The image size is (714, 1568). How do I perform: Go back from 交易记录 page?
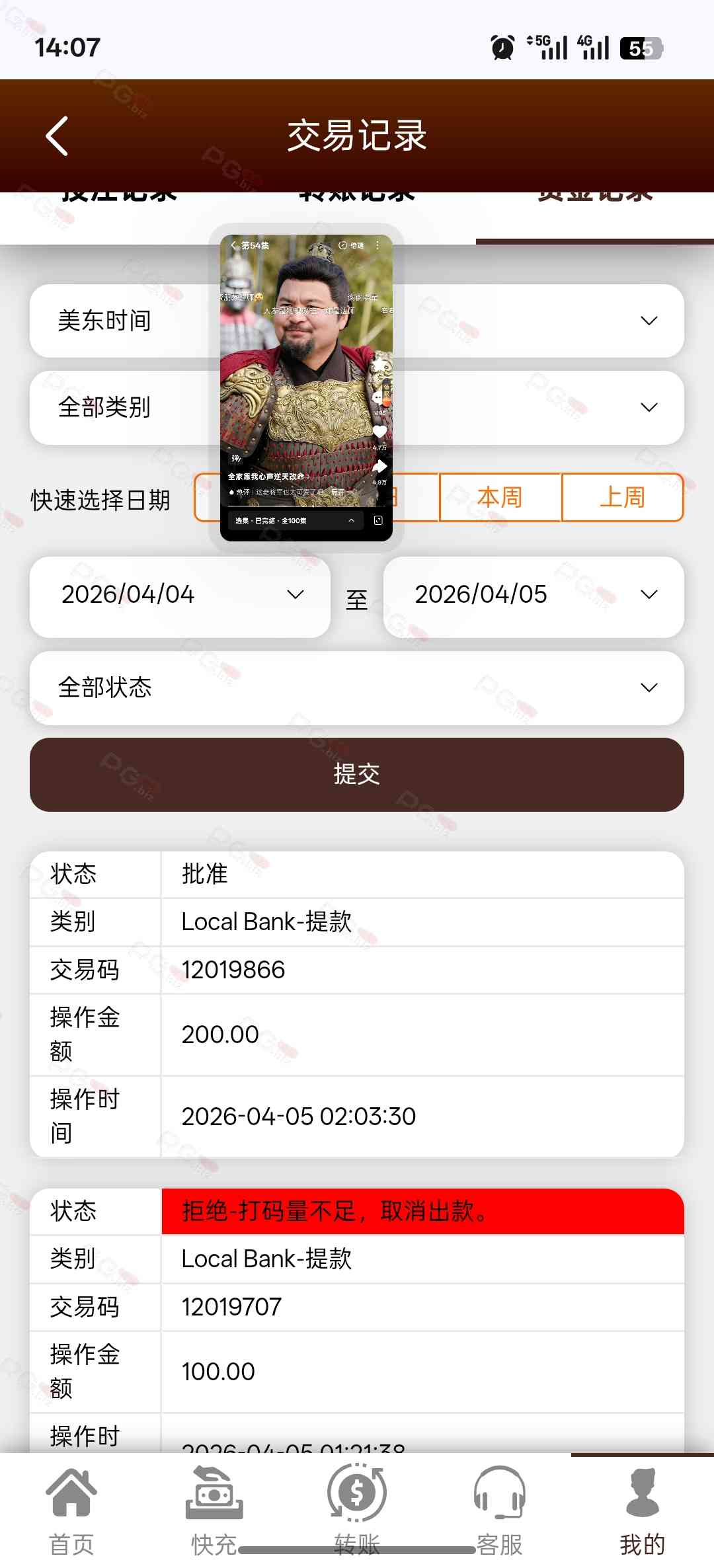58,136
